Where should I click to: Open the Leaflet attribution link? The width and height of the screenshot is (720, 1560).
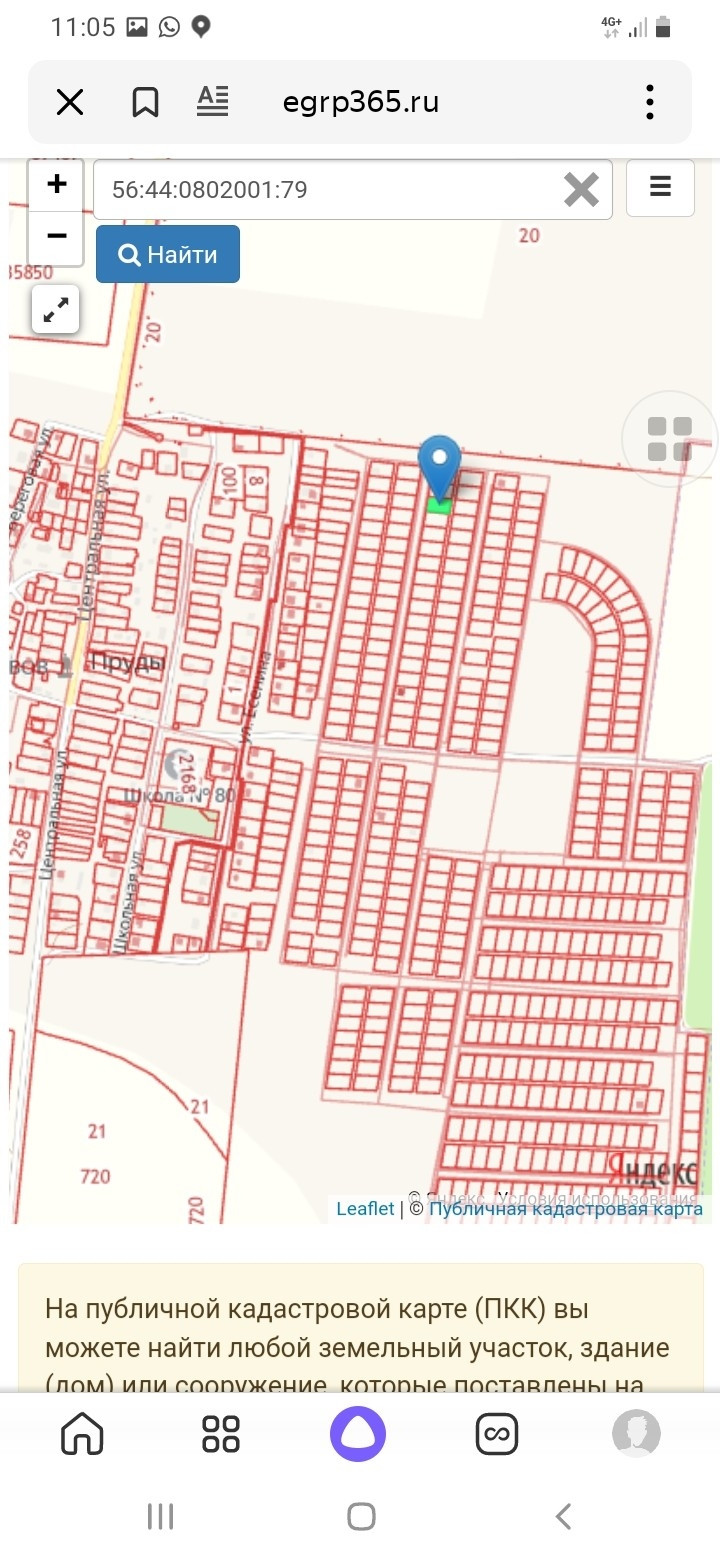pyautogui.click(x=365, y=1209)
